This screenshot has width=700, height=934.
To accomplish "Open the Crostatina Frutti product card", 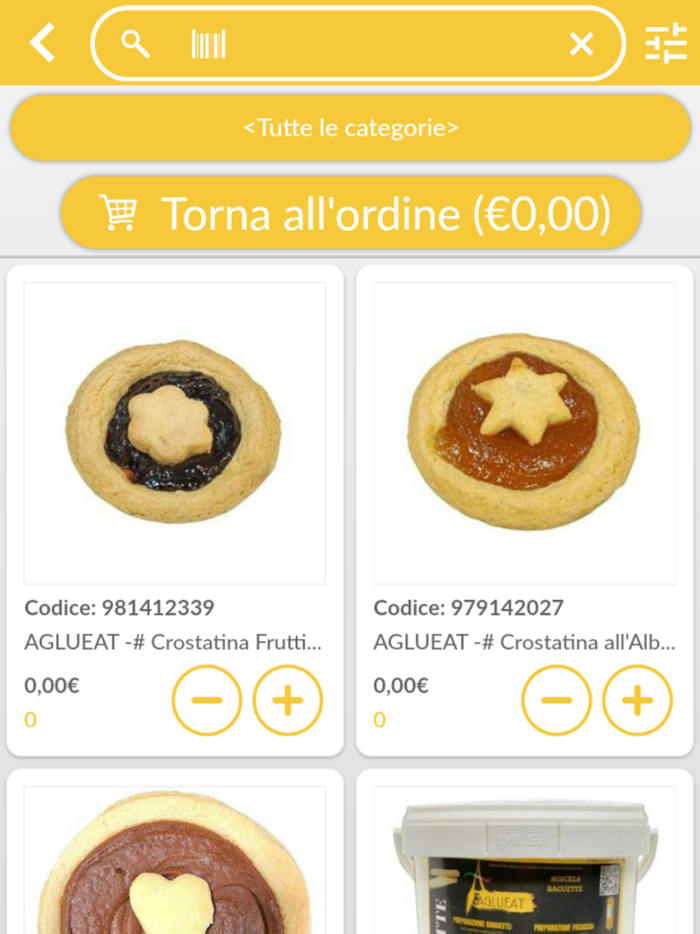I will (x=175, y=433).
